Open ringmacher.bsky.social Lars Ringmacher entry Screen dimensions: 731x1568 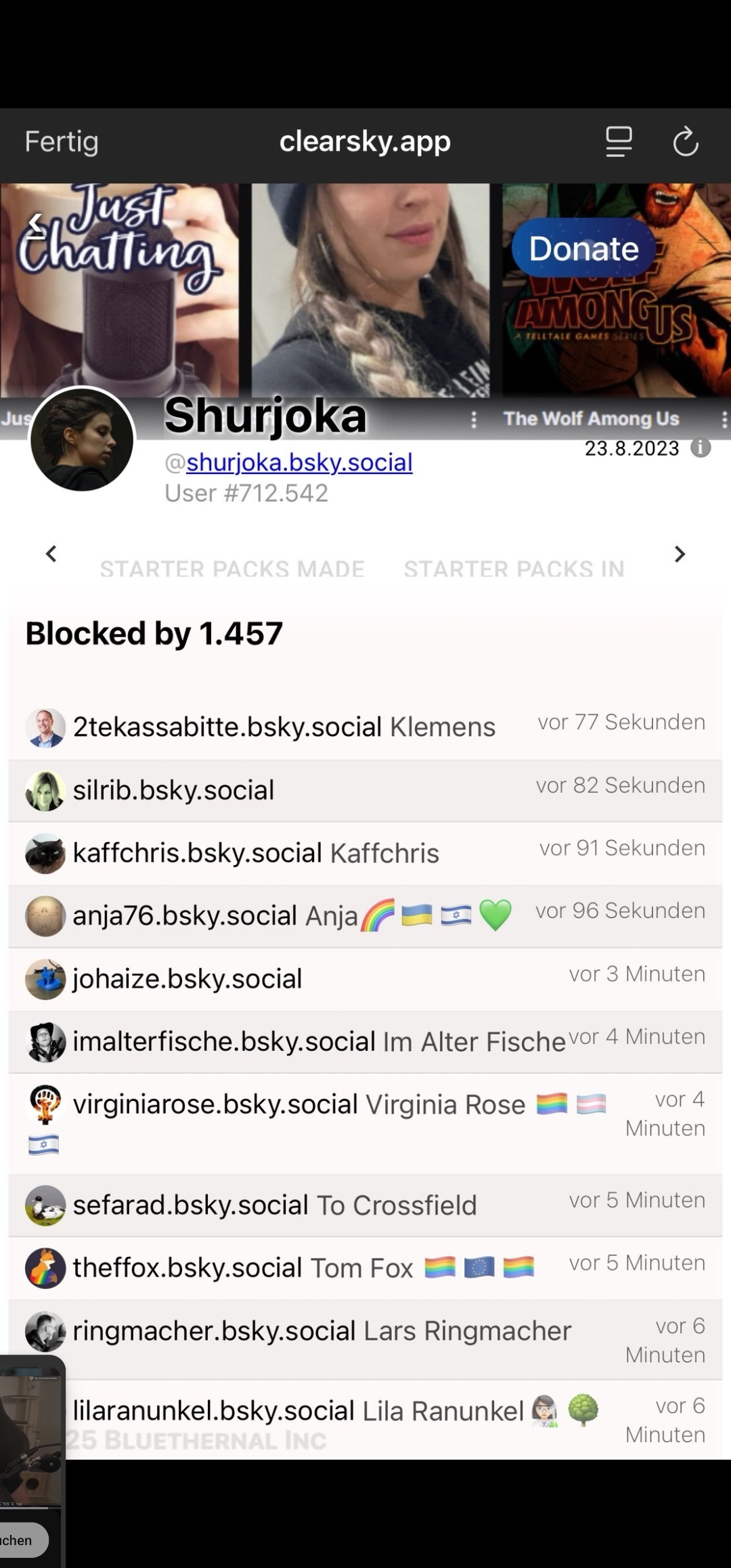coord(365,1340)
